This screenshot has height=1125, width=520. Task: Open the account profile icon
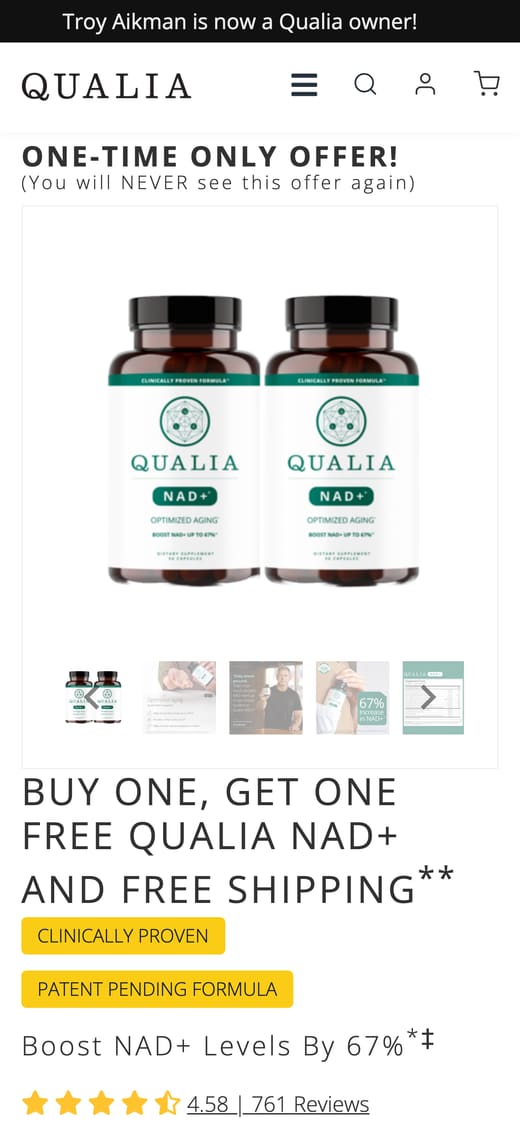pos(425,84)
